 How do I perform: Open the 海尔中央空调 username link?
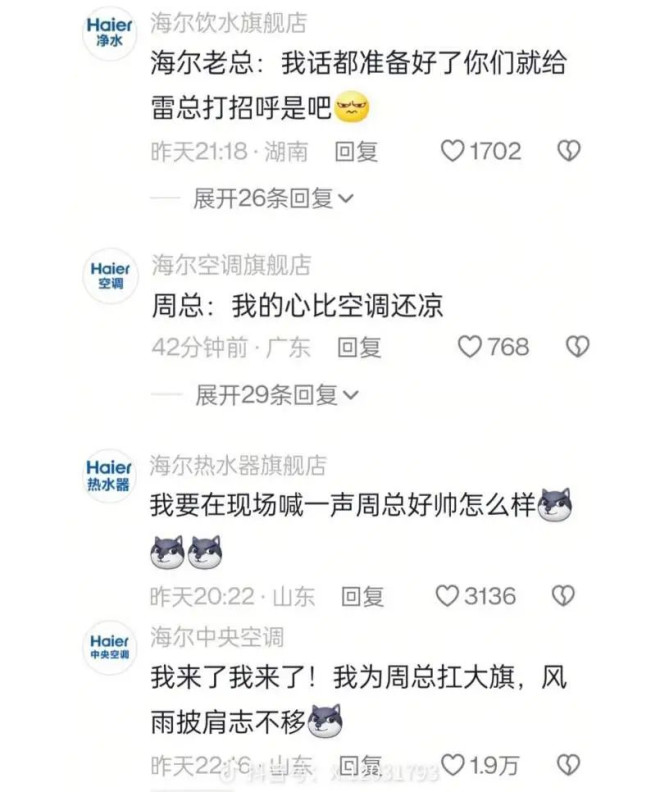tap(216, 636)
